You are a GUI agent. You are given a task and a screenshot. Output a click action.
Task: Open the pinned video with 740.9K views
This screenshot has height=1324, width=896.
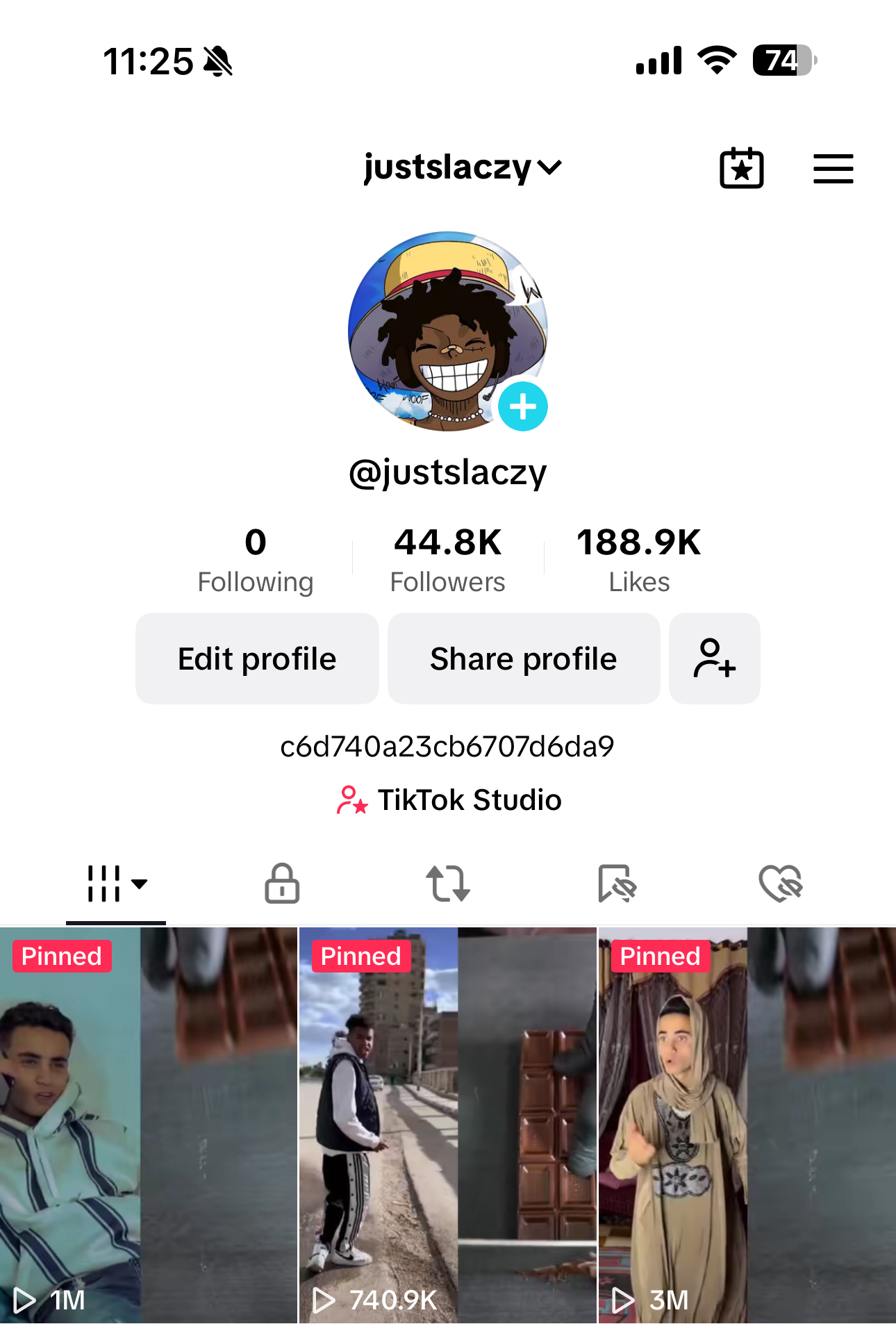click(x=447, y=1125)
